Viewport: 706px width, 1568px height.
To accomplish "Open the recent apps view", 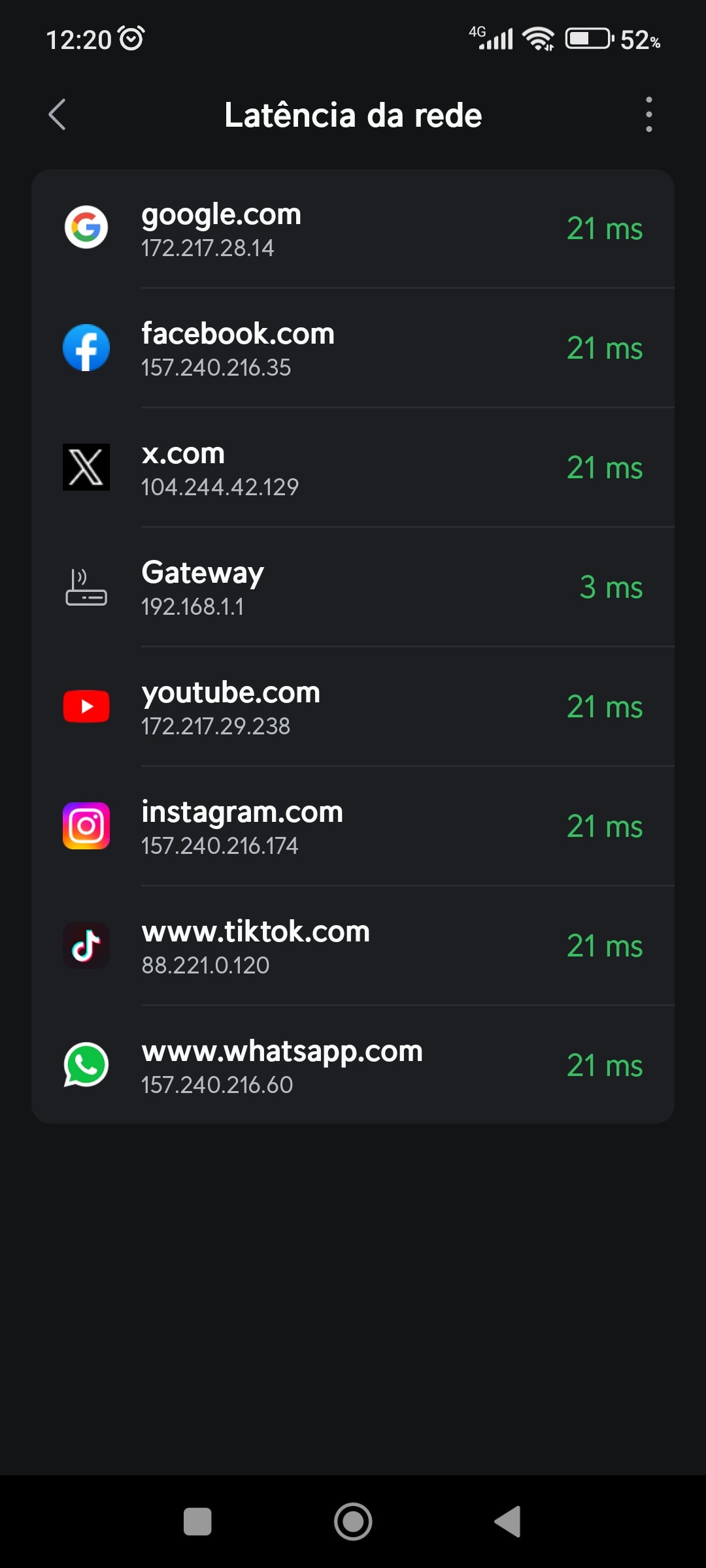I will pos(197,1522).
